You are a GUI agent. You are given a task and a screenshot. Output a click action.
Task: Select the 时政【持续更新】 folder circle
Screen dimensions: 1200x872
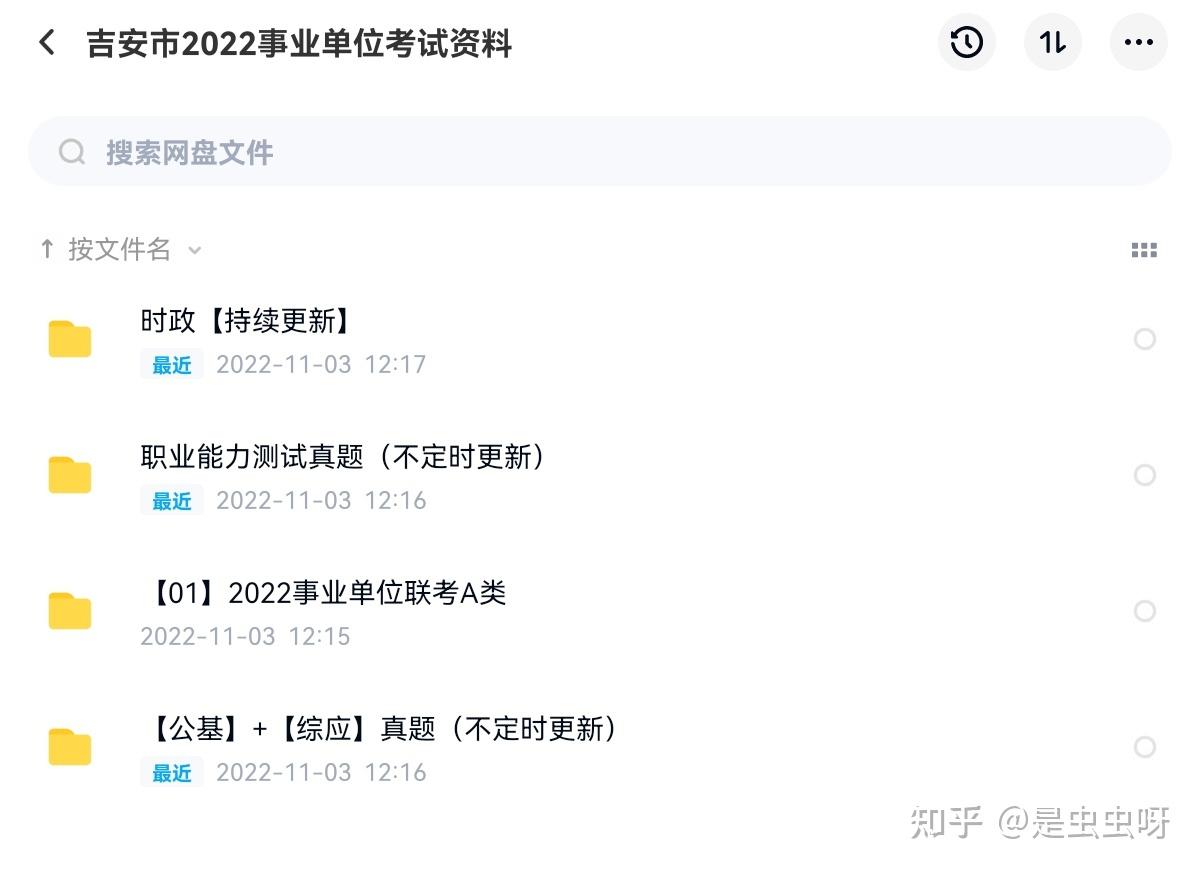click(x=1144, y=340)
